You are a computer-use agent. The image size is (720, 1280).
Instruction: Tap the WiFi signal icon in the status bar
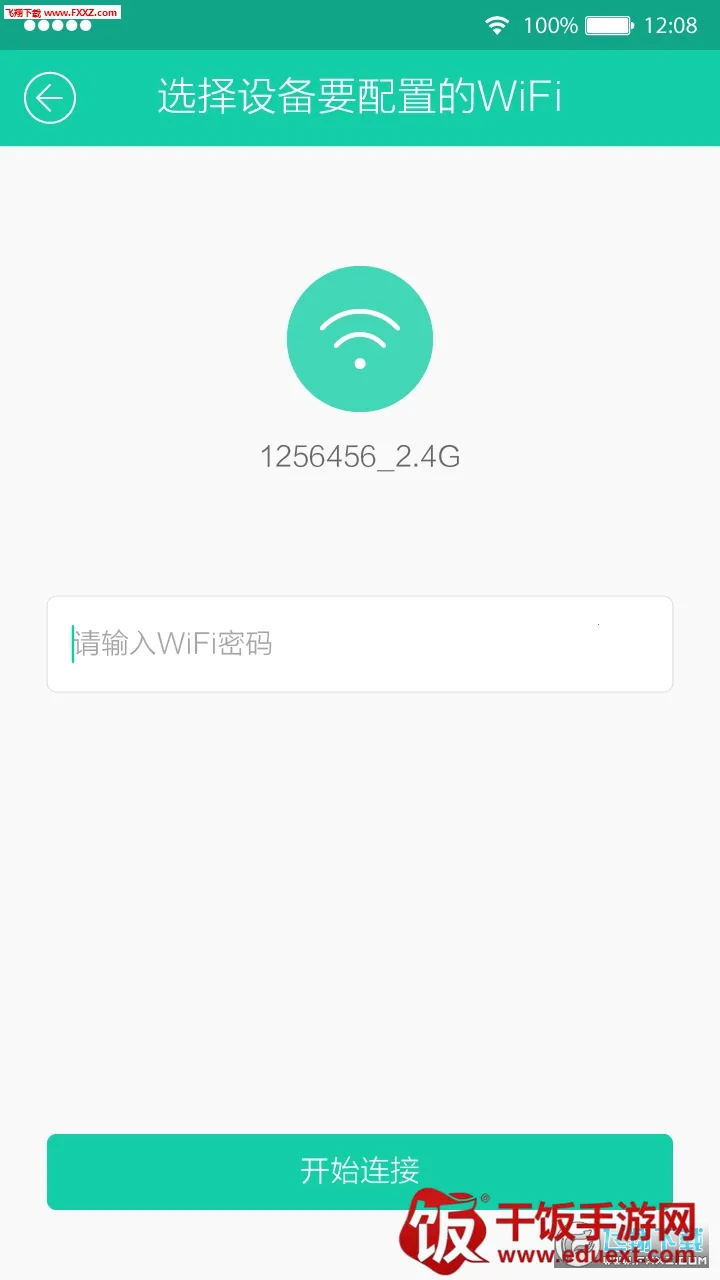(498, 25)
